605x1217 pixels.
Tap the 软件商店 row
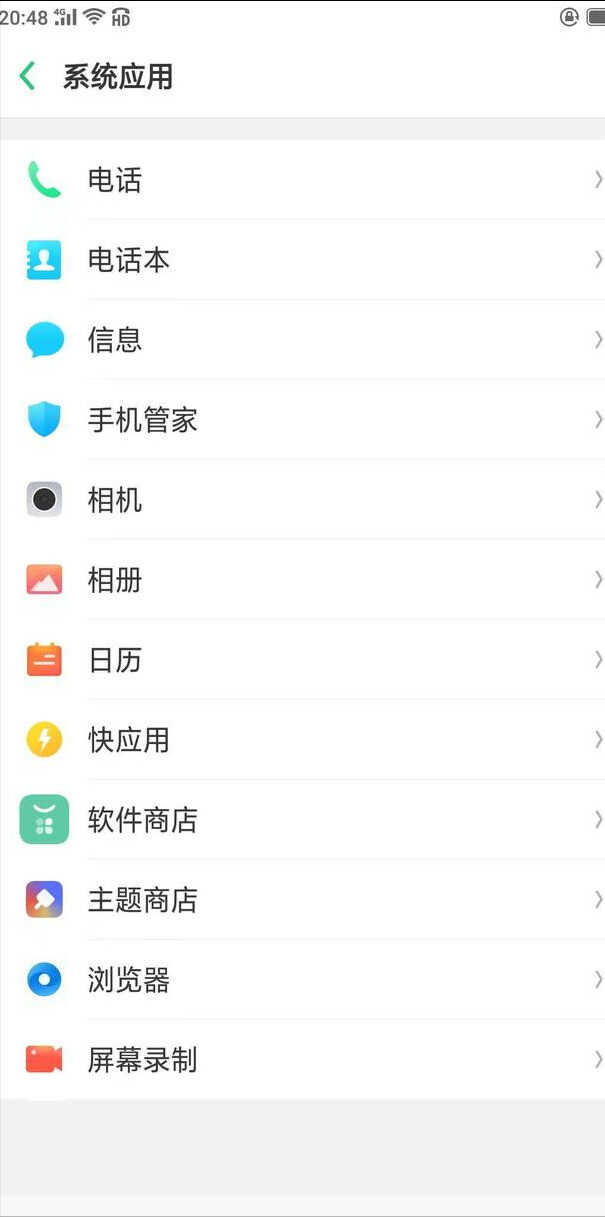tap(302, 820)
